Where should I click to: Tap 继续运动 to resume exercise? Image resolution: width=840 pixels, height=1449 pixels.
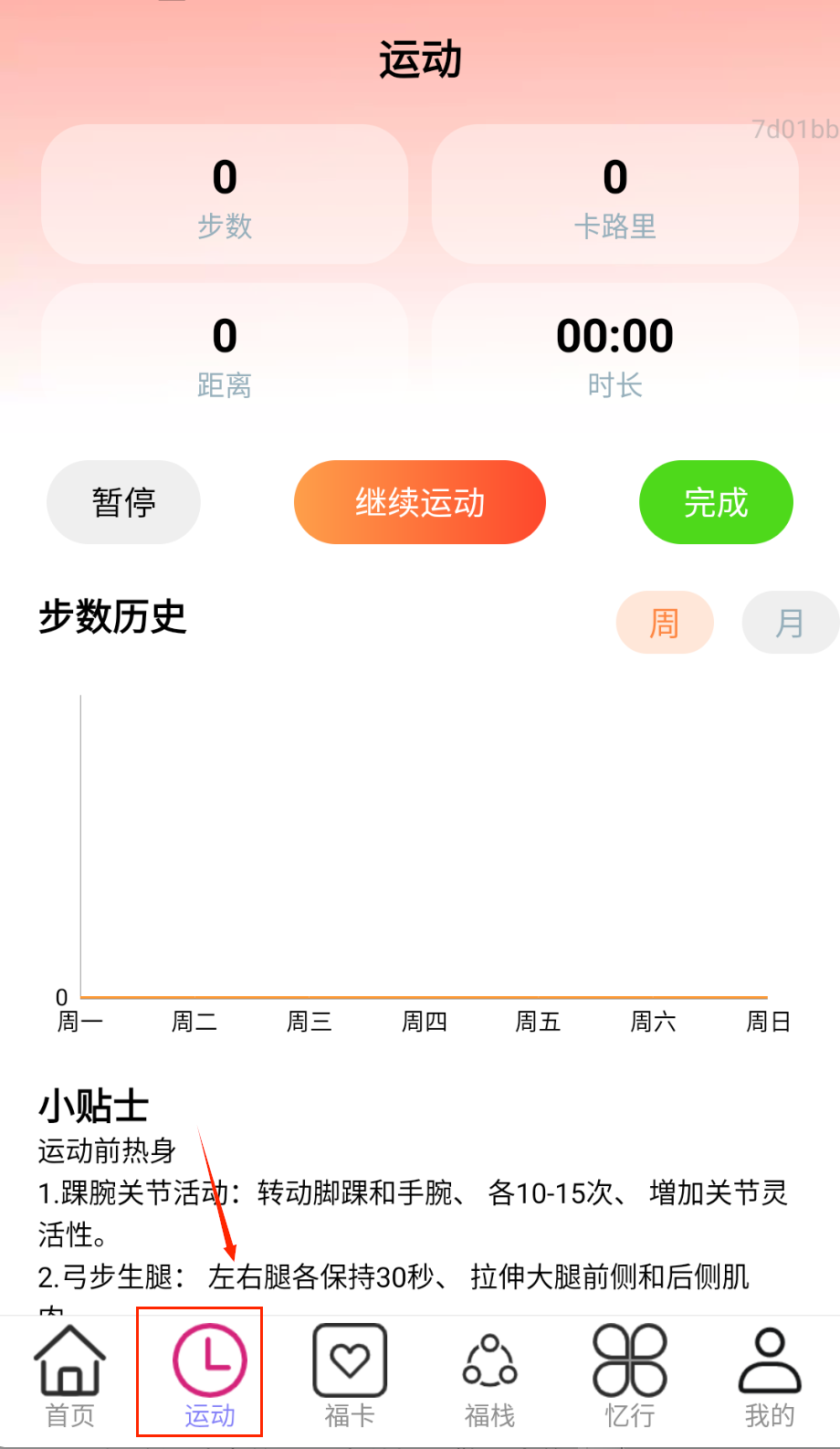(x=419, y=502)
